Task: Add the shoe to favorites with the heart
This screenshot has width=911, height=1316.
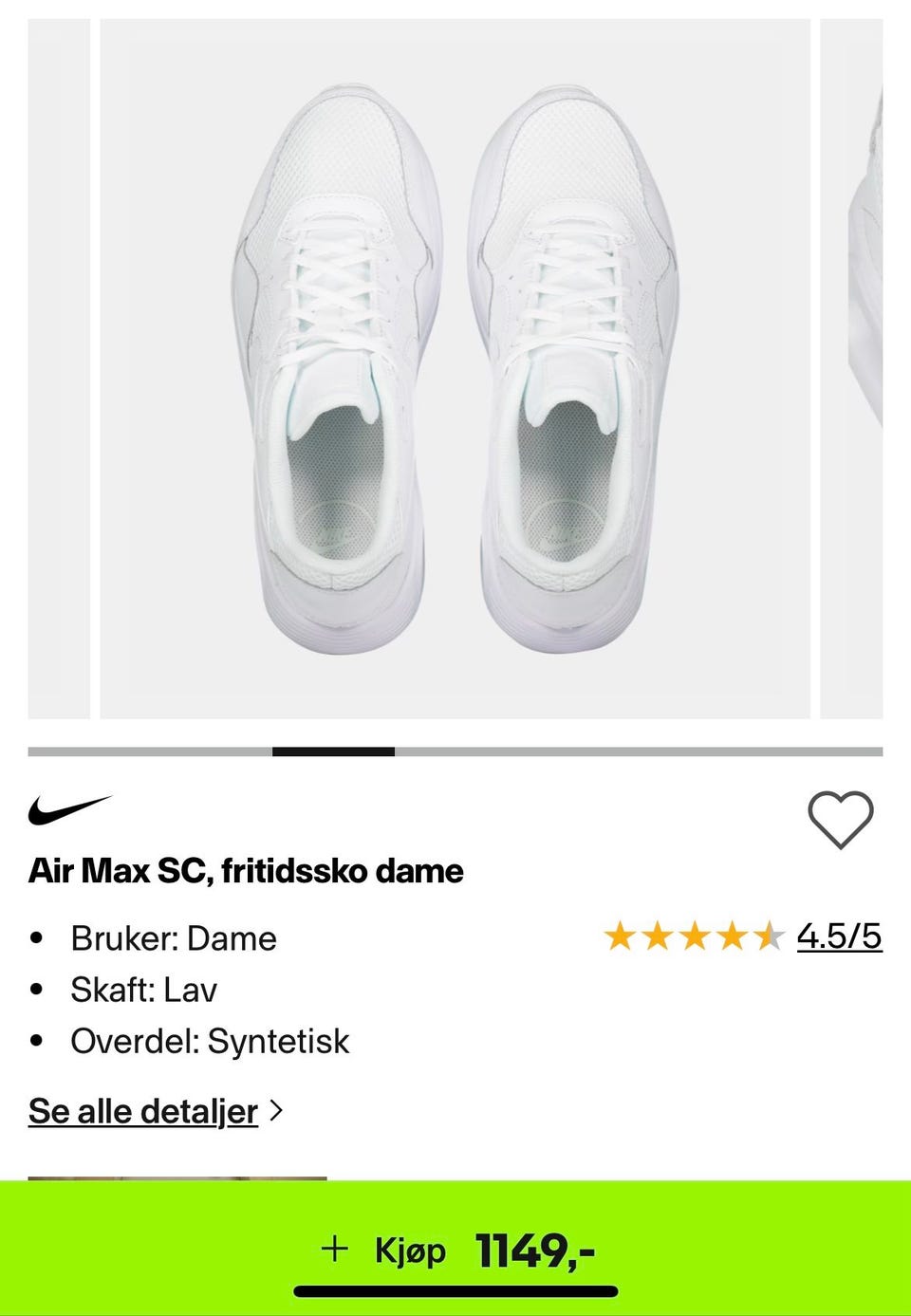Action: (840, 819)
